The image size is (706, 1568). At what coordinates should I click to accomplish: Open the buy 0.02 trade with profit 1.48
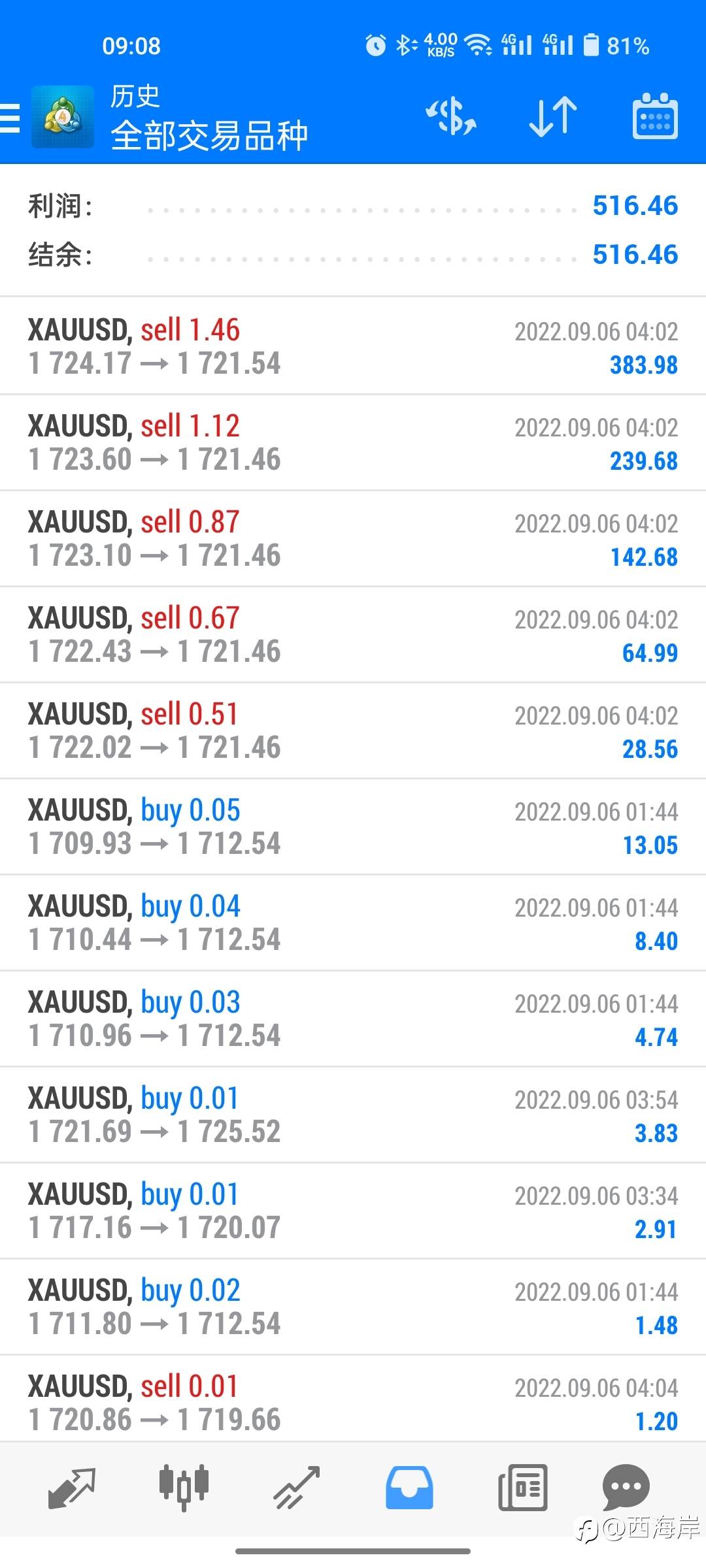click(353, 1307)
